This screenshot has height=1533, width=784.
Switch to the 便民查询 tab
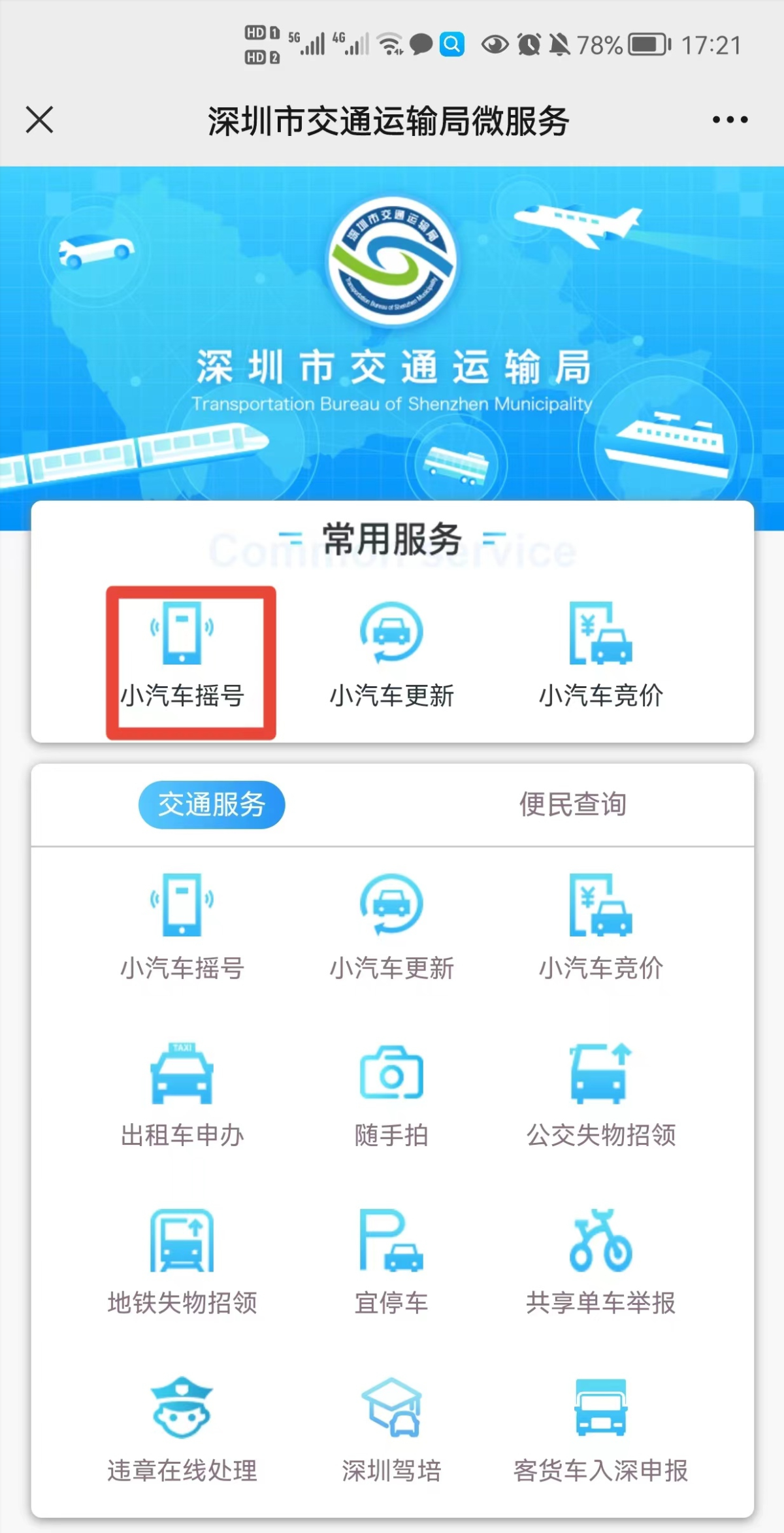pos(572,804)
